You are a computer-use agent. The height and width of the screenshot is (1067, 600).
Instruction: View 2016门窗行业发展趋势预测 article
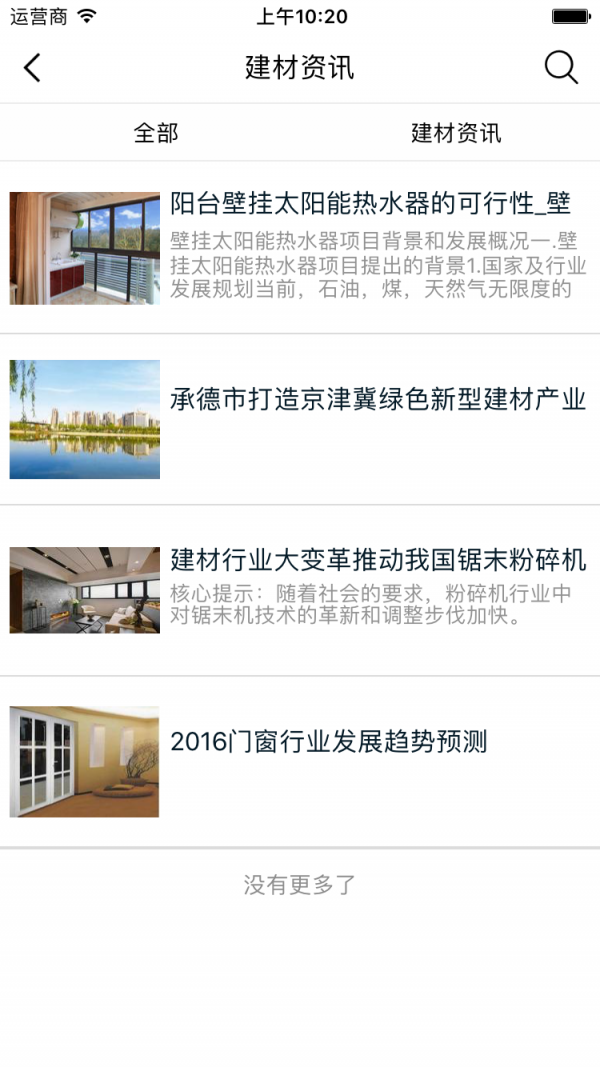[x=328, y=742]
